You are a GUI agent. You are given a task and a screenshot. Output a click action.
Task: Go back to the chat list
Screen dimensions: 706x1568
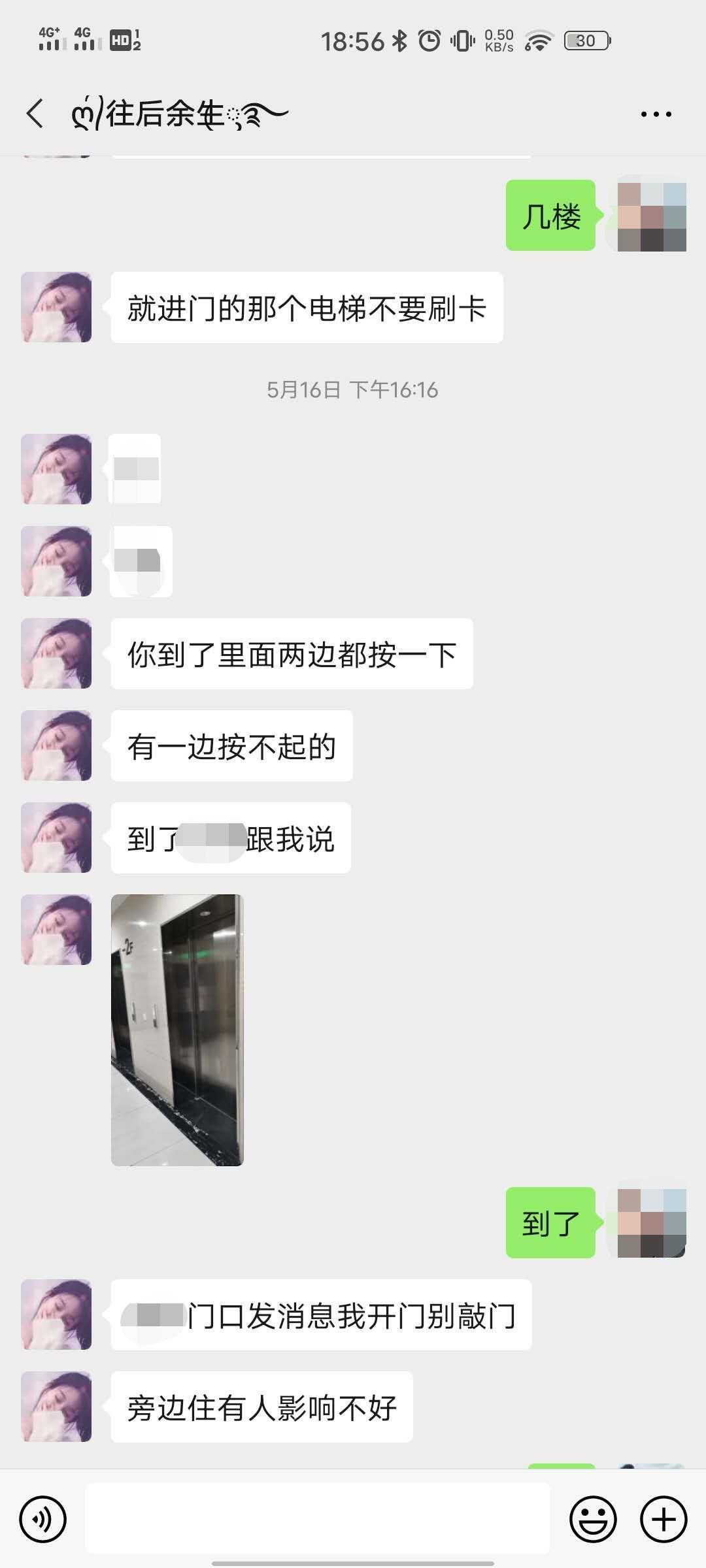35,114
